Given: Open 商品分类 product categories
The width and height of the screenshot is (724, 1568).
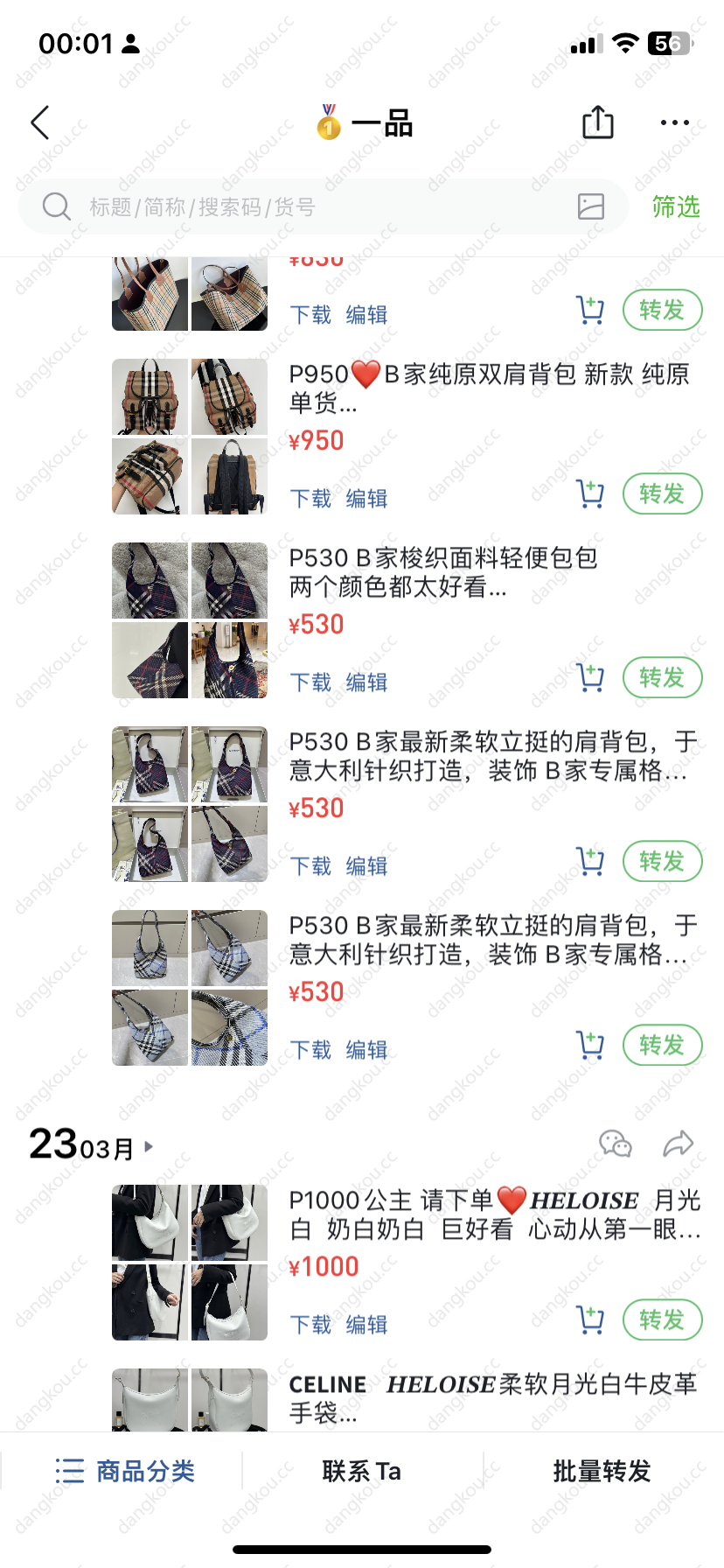Looking at the screenshot, I should [125, 1471].
